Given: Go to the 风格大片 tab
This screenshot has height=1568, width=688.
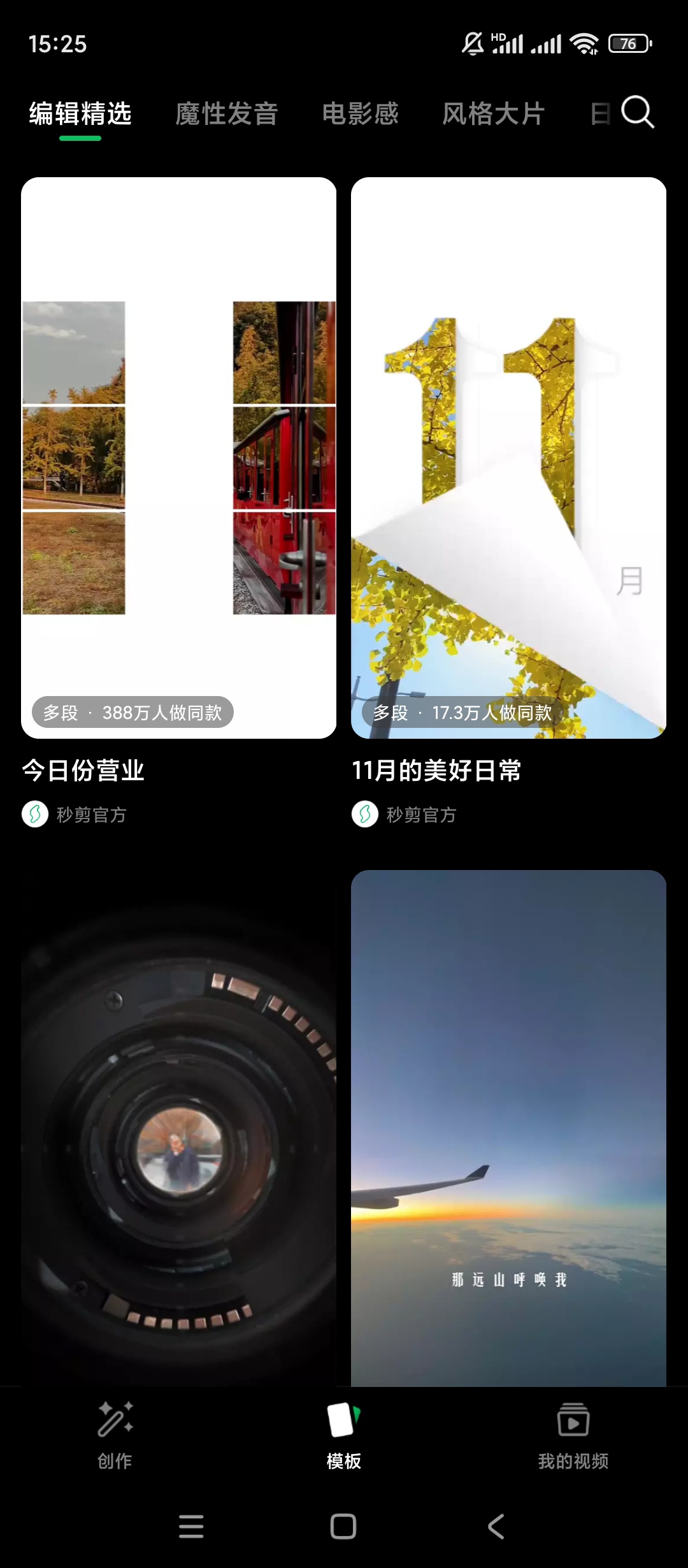Looking at the screenshot, I should point(494,114).
